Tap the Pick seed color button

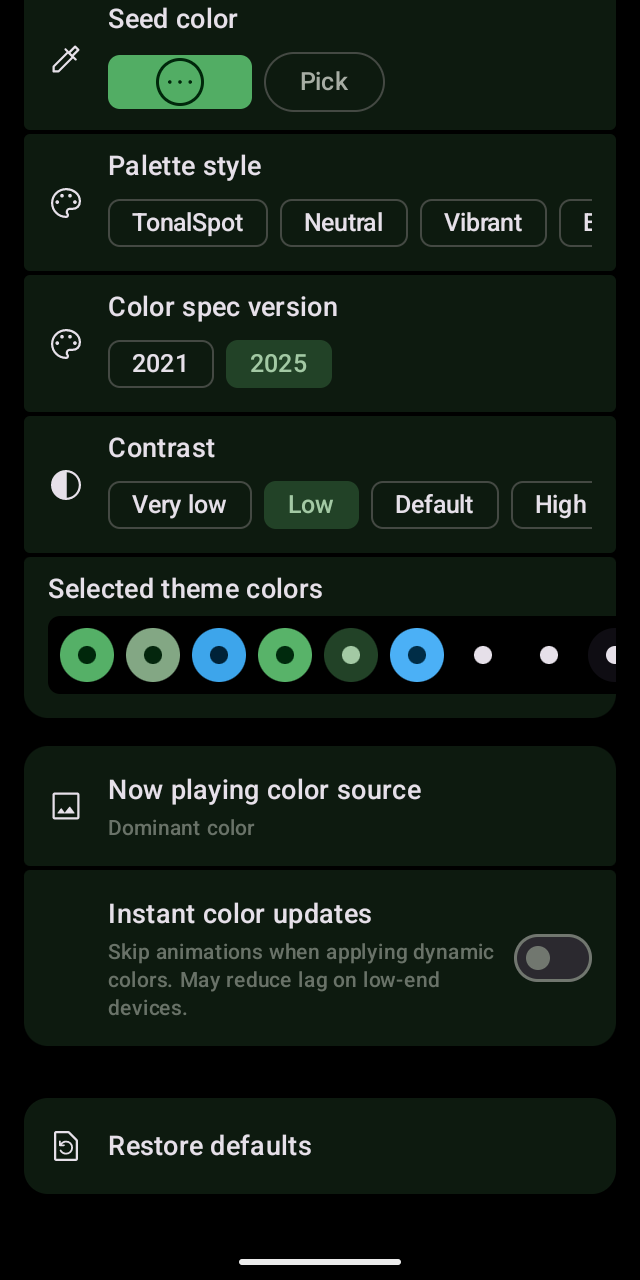coord(324,82)
